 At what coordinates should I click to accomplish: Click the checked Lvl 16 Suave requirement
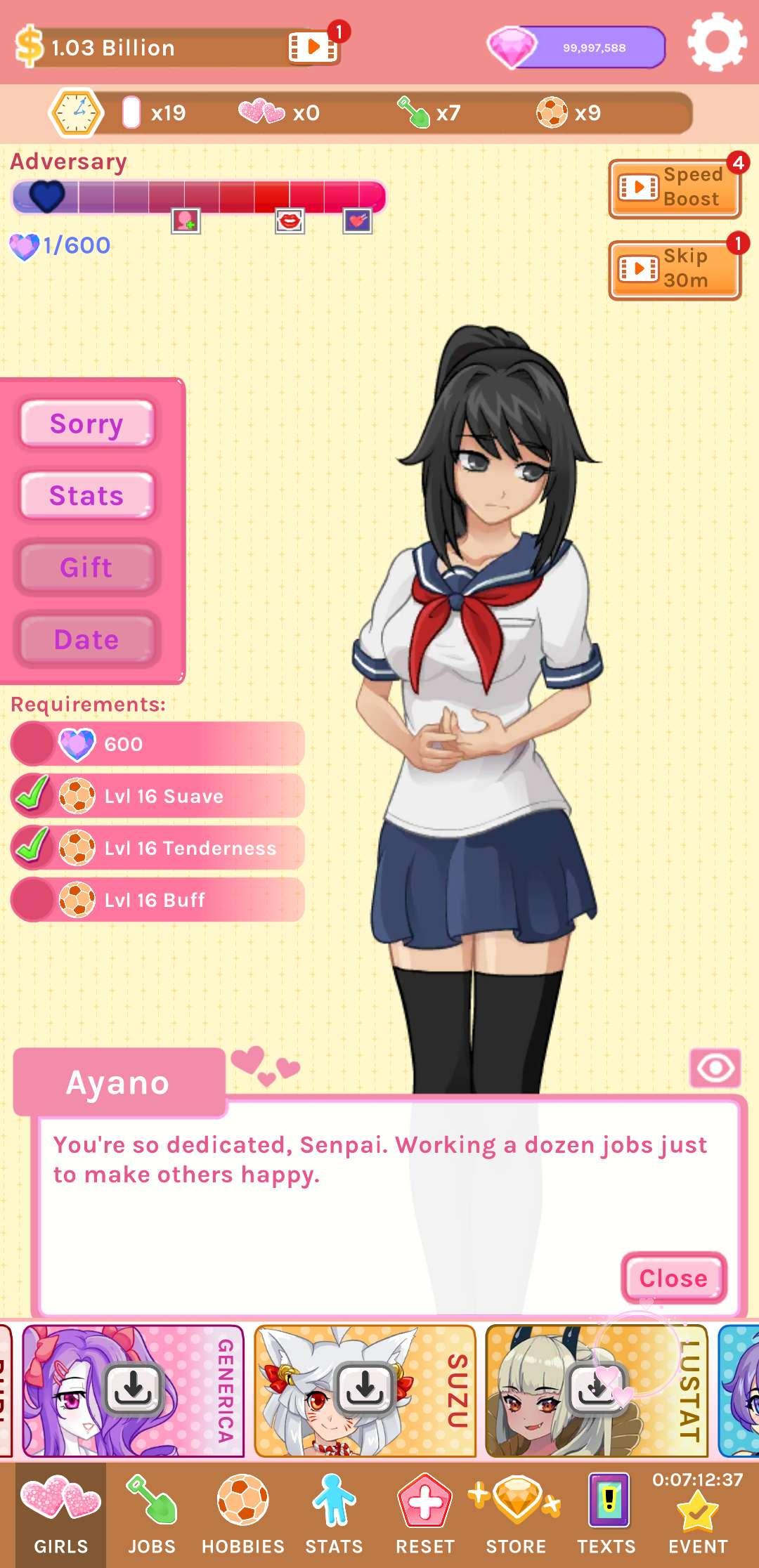pyautogui.click(x=155, y=795)
